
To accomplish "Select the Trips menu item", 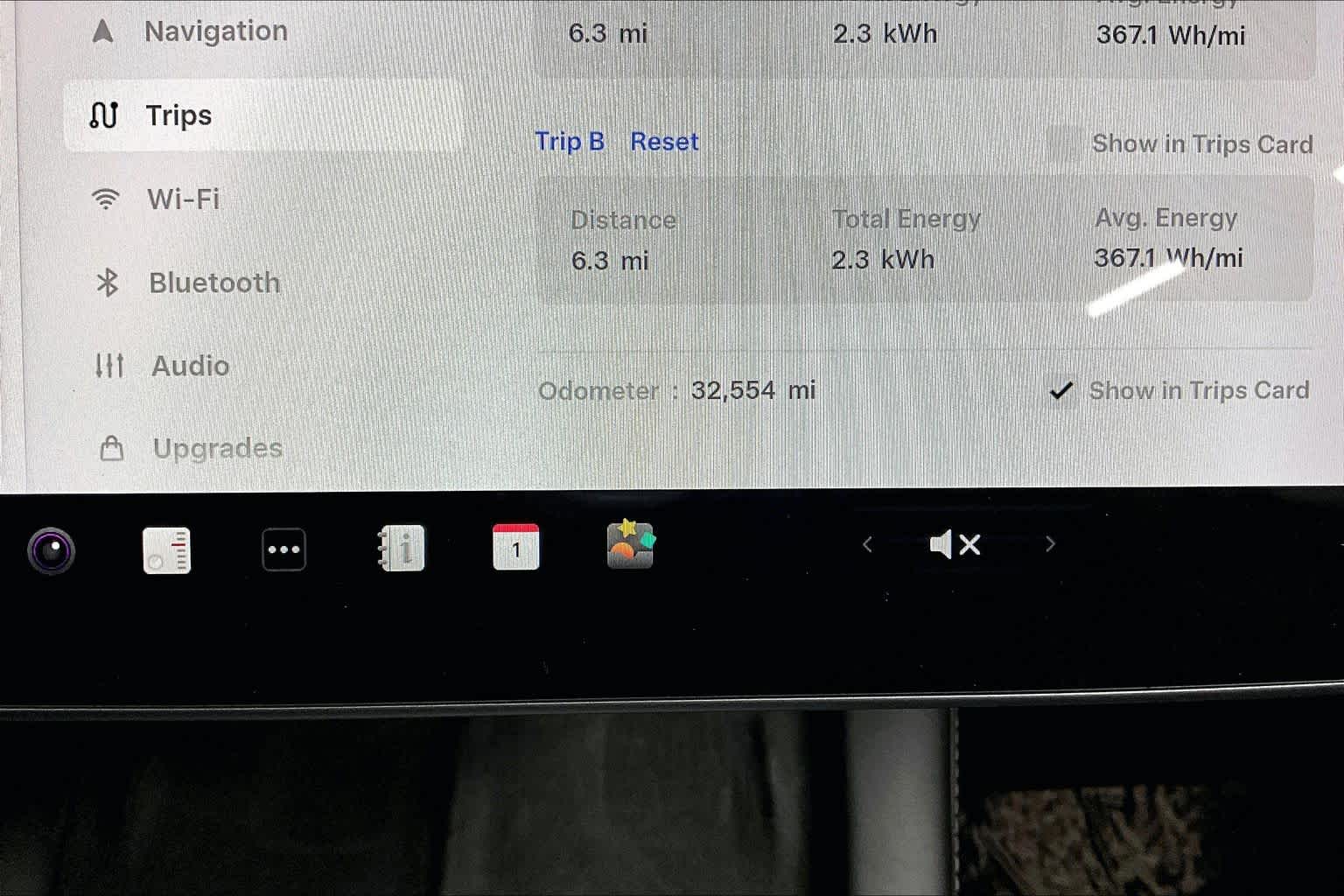I will point(178,115).
